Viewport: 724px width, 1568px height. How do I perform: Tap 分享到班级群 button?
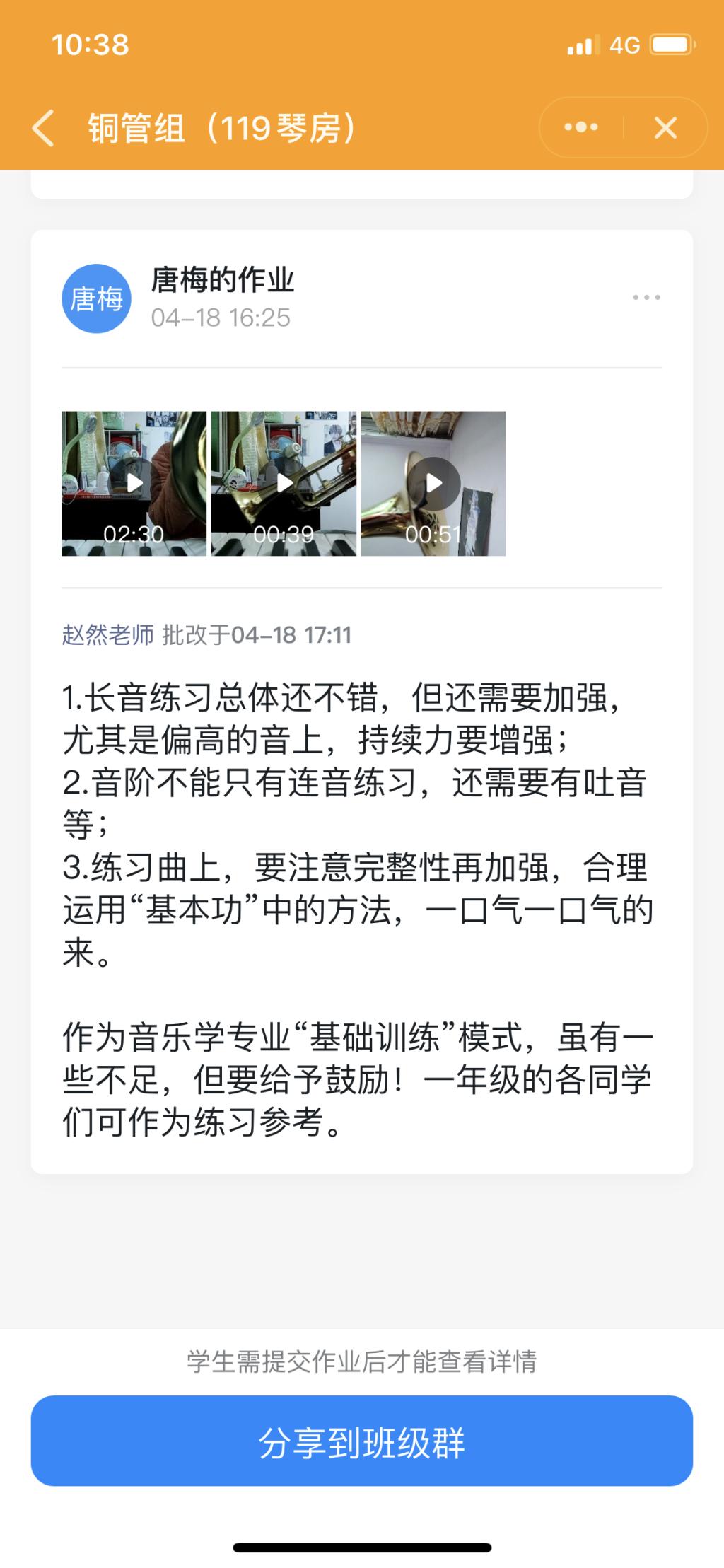361,1440
